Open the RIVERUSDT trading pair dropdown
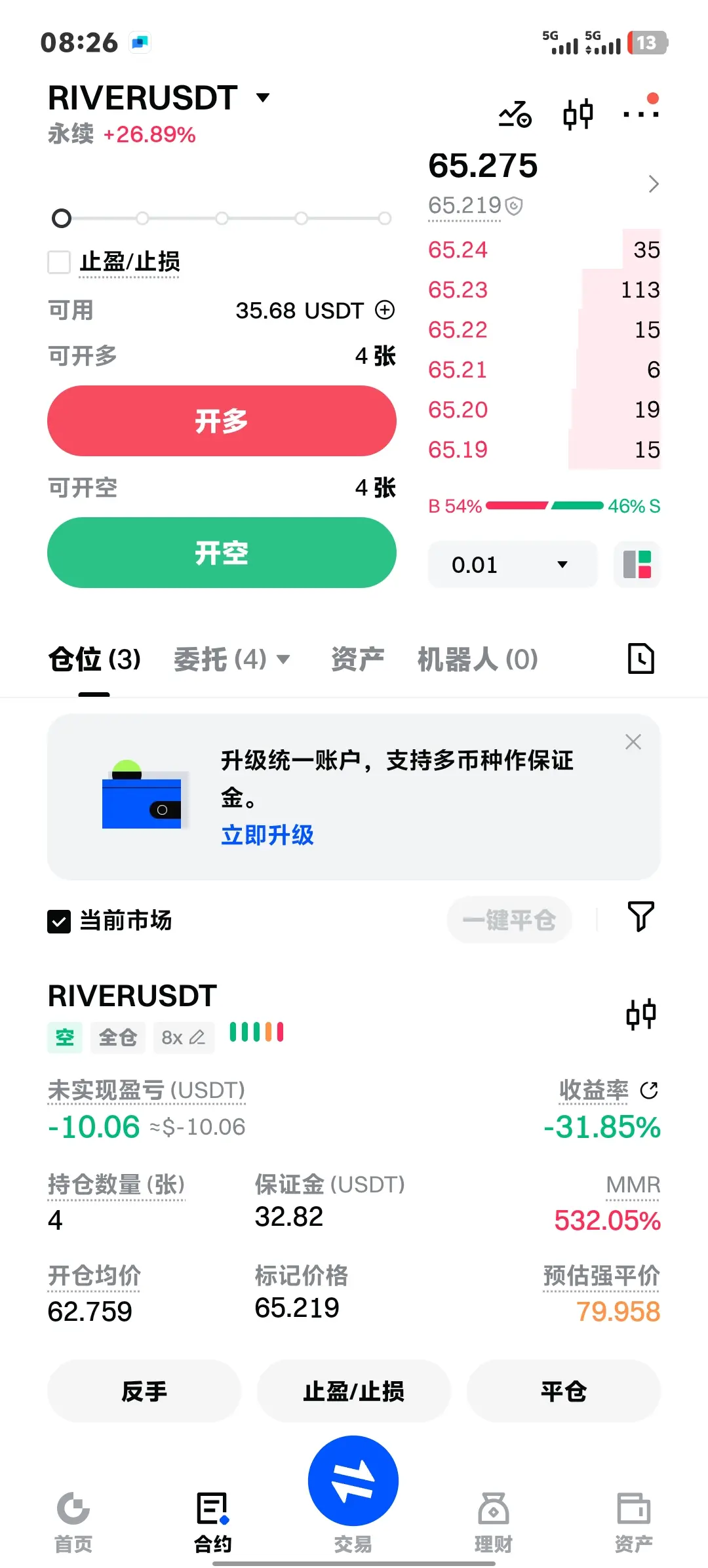The image size is (708, 1568). pos(263,98)
